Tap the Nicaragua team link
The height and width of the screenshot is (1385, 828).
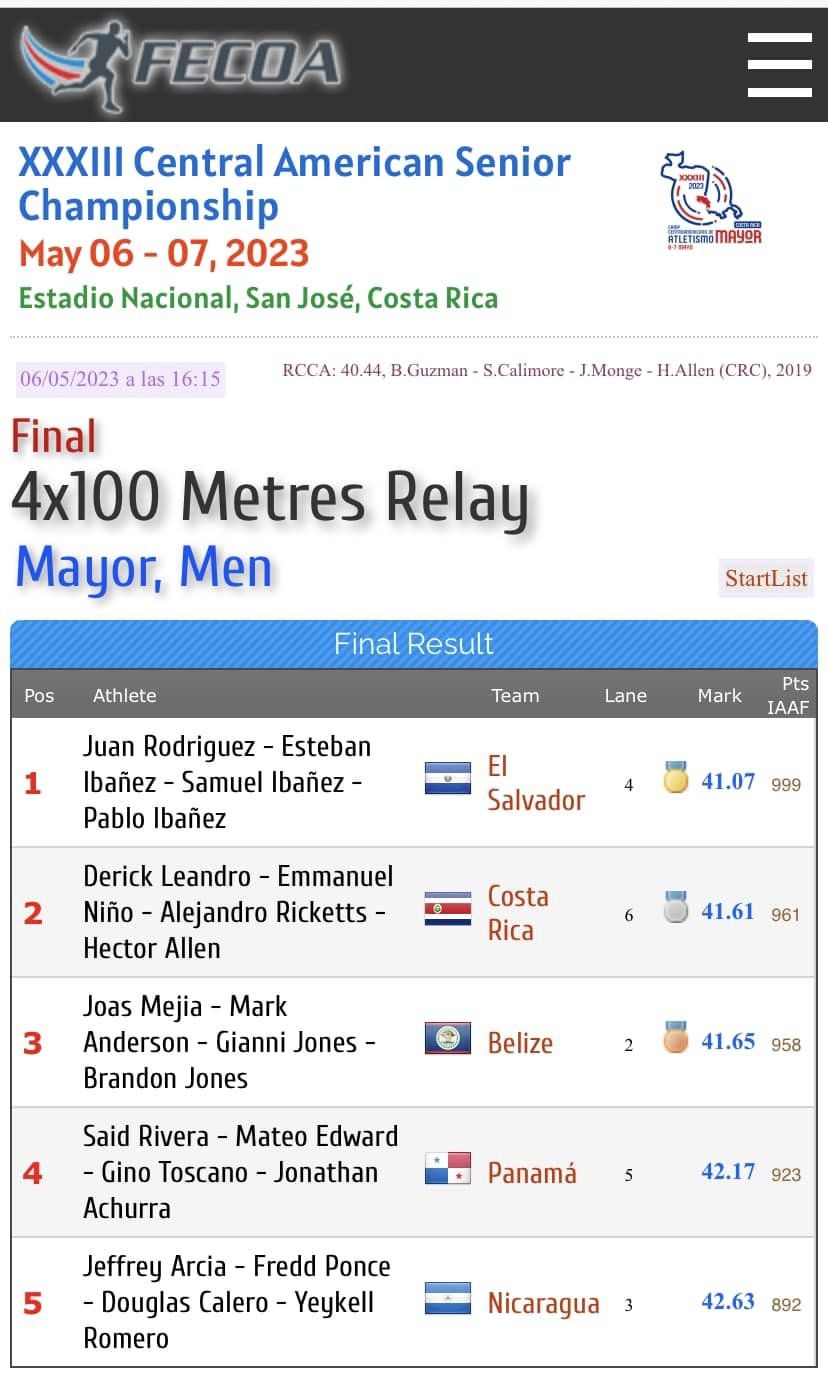543,1303
